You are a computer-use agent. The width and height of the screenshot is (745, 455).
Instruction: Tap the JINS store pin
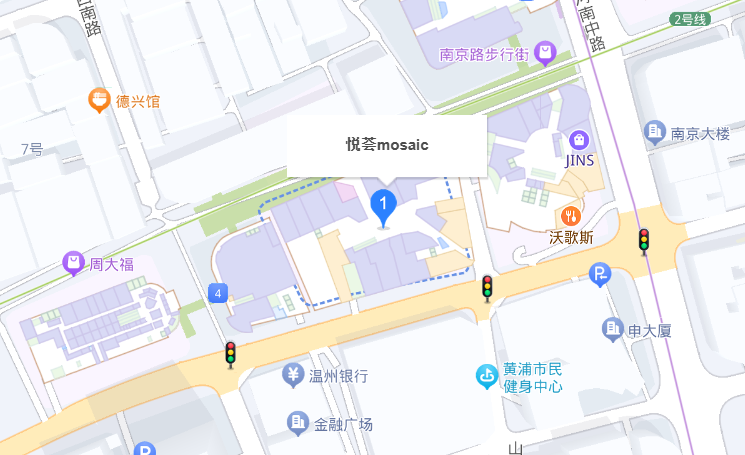579,140
